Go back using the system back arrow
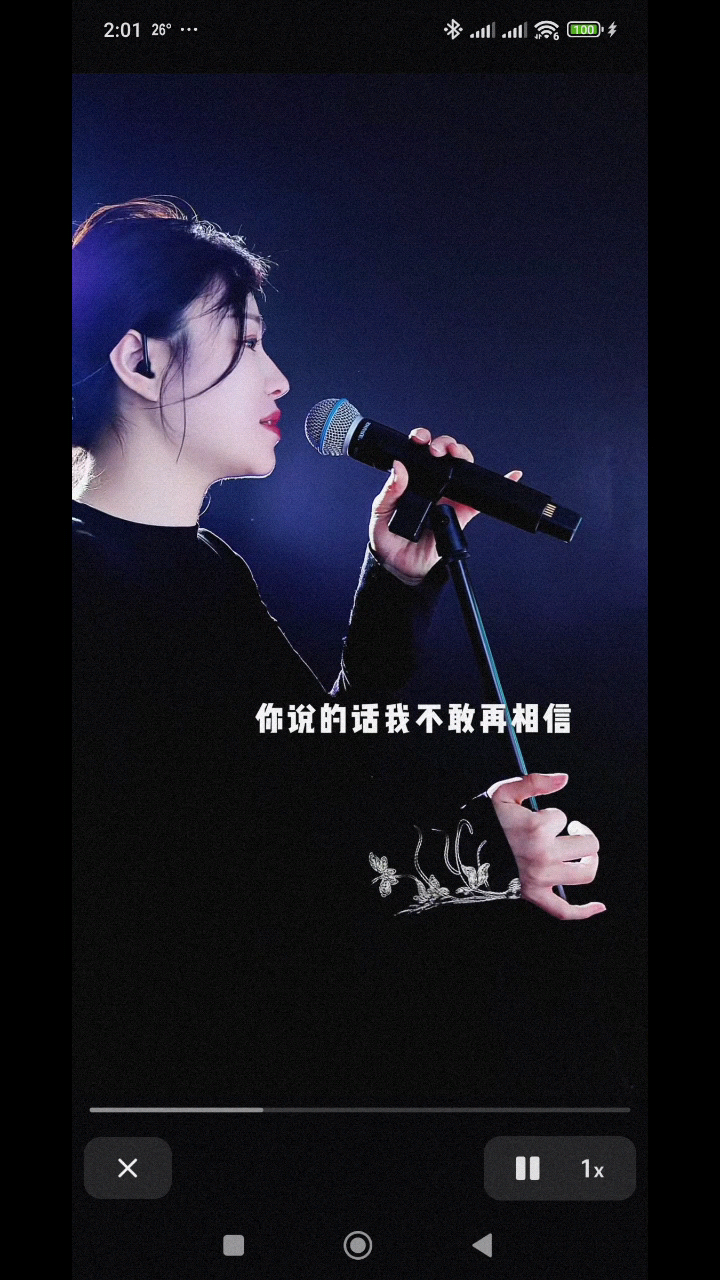This screenshot has width=720, height=1280. point(482,1245)
